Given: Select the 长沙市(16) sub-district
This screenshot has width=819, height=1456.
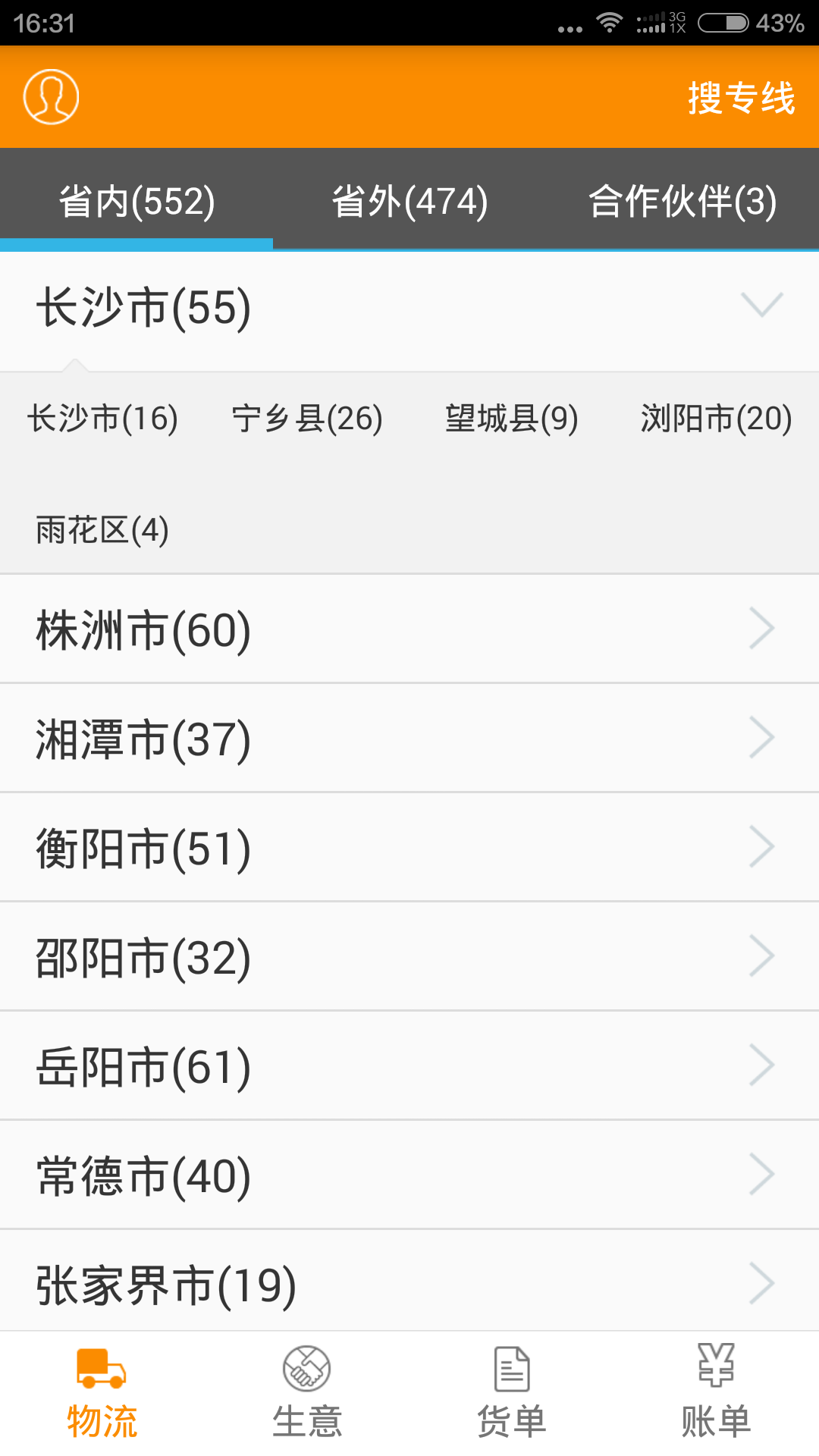Looking at the screenshot, I should (x=102, y=419).
